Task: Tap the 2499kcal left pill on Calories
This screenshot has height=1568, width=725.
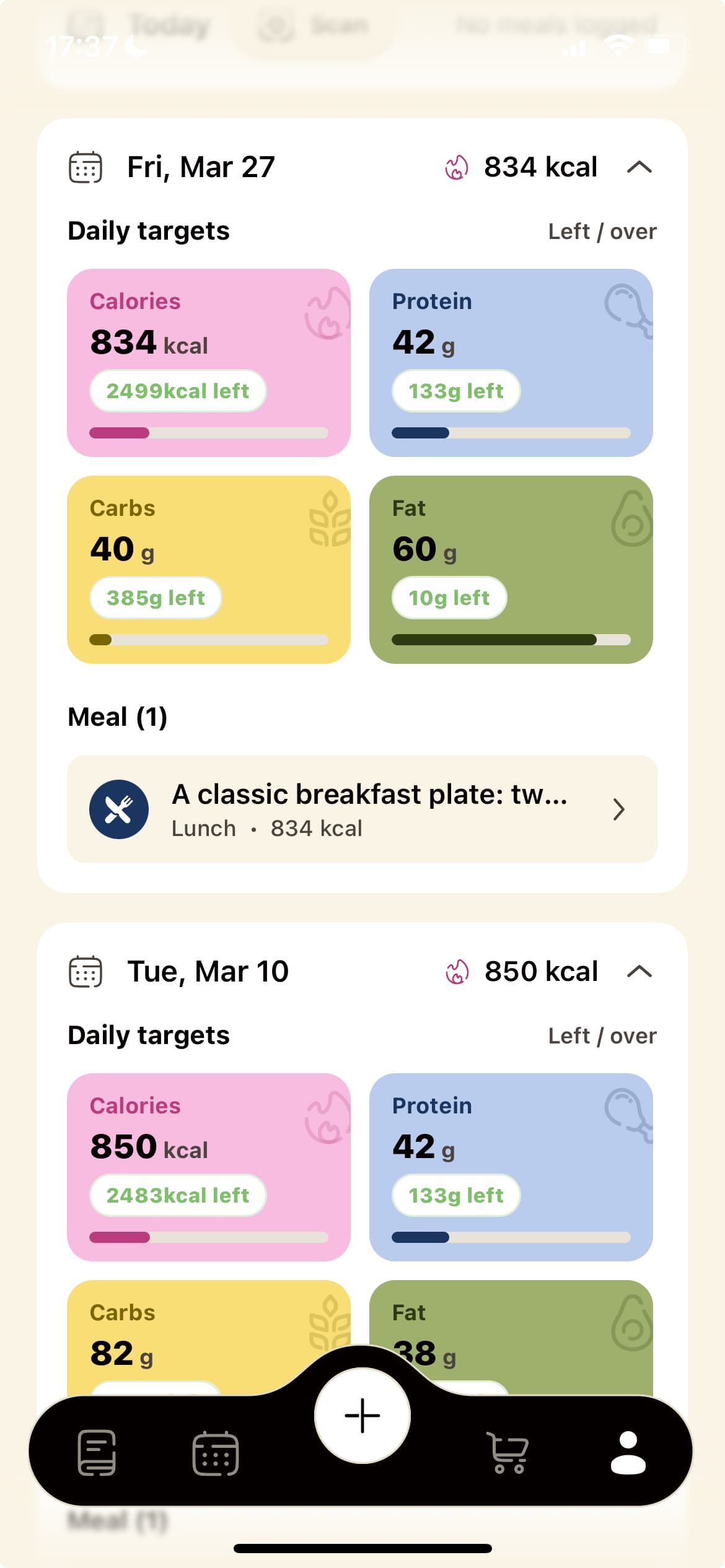Action: tap(177, 390)
